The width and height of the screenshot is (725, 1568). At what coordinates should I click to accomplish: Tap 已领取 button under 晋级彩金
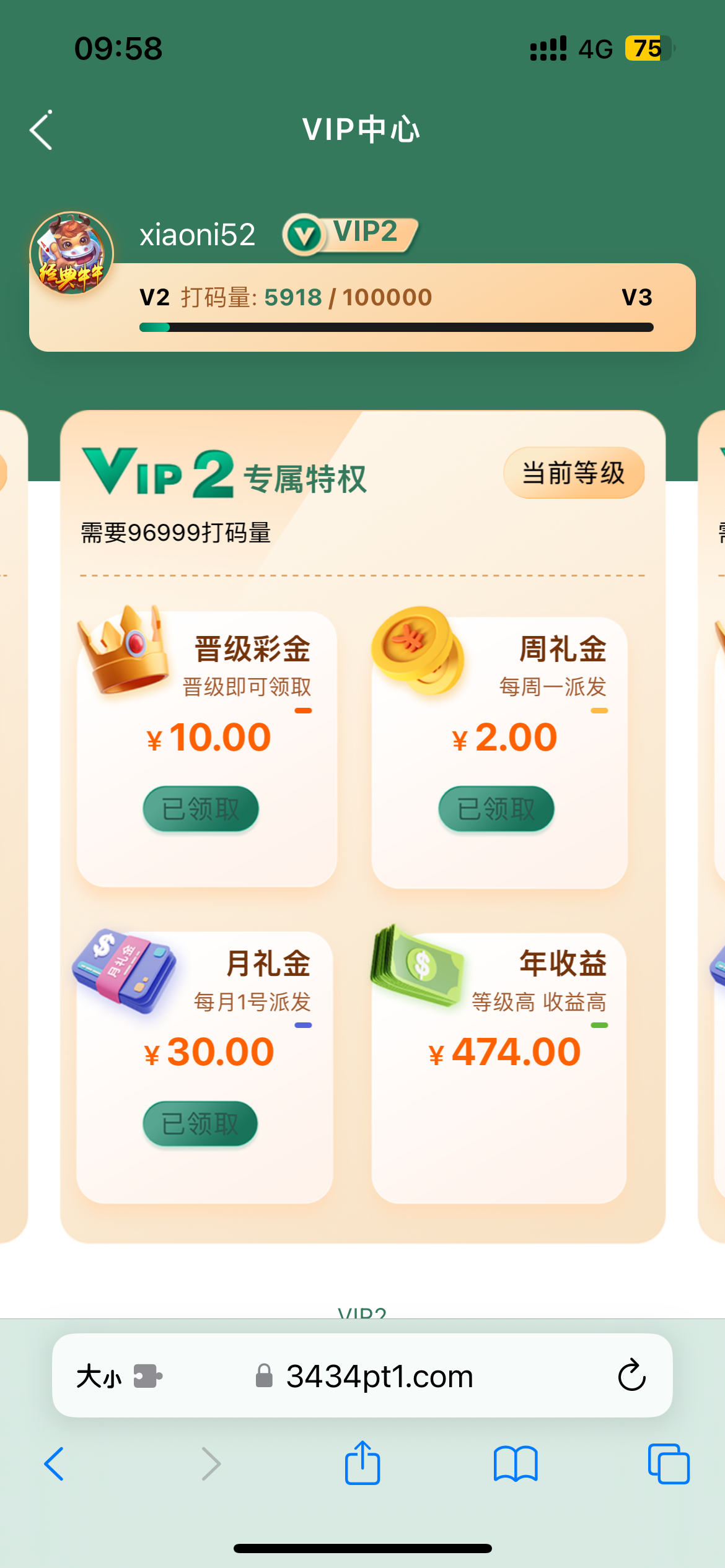(x=201, y=809)
